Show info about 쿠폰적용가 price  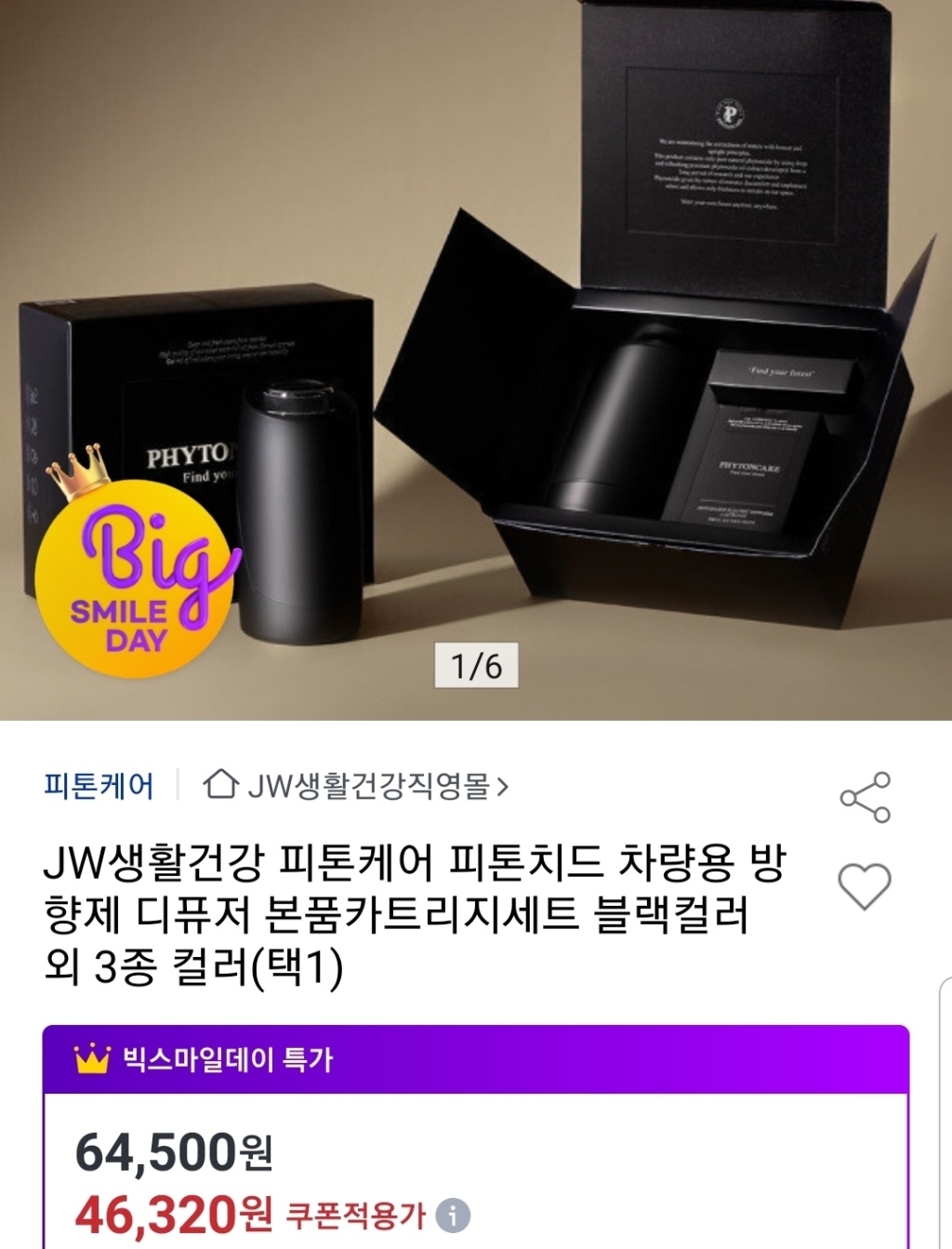(454, 1216)
